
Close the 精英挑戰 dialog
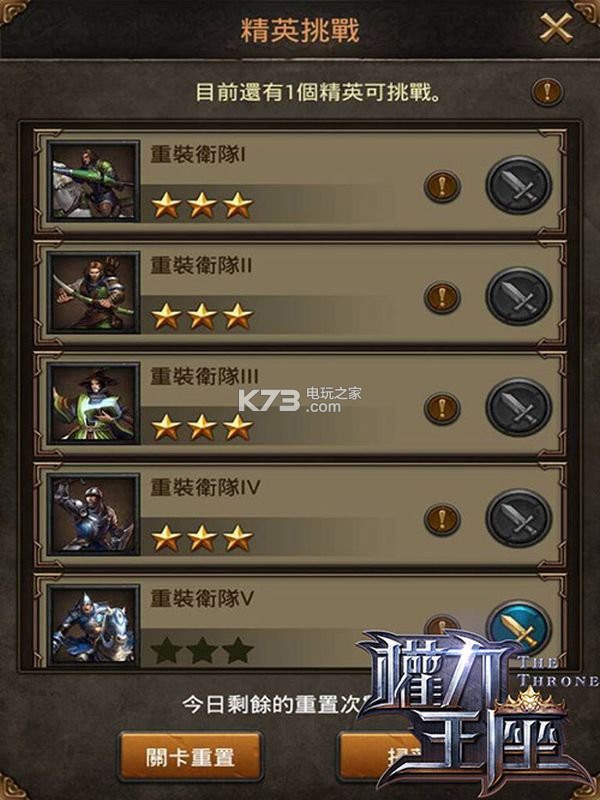click(557, 28)
